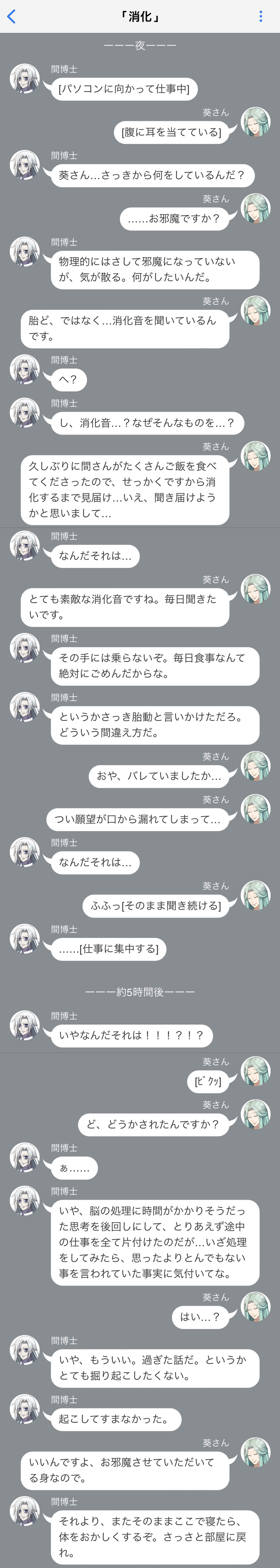
Task: Go back from the 「消化」 story
Action: click(x=11, y=16)
